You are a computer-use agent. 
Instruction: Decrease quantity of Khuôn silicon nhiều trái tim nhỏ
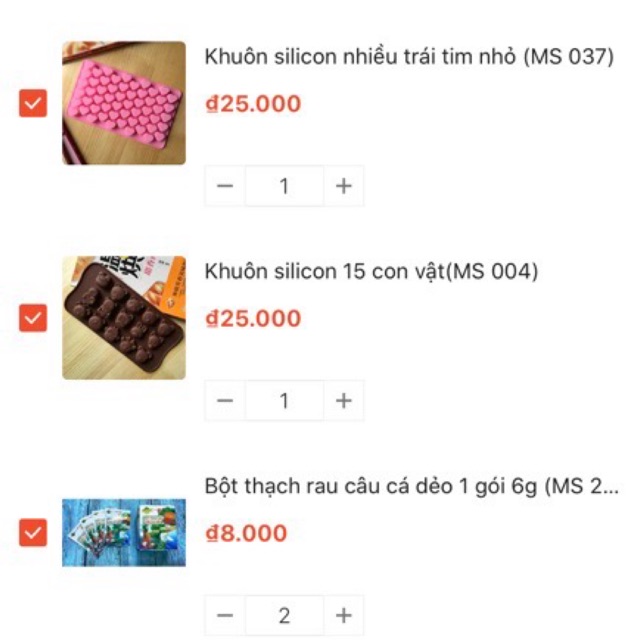[225, 186]
